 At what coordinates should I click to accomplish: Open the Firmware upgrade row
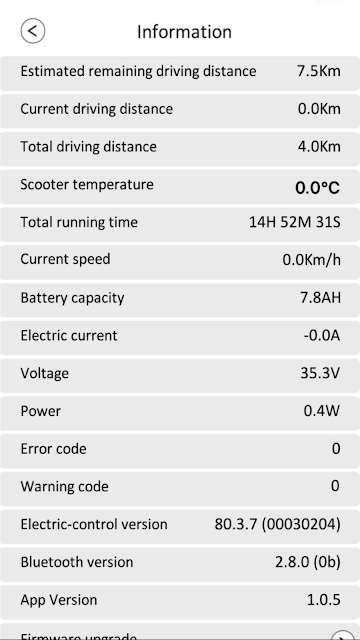coord(180,631)
